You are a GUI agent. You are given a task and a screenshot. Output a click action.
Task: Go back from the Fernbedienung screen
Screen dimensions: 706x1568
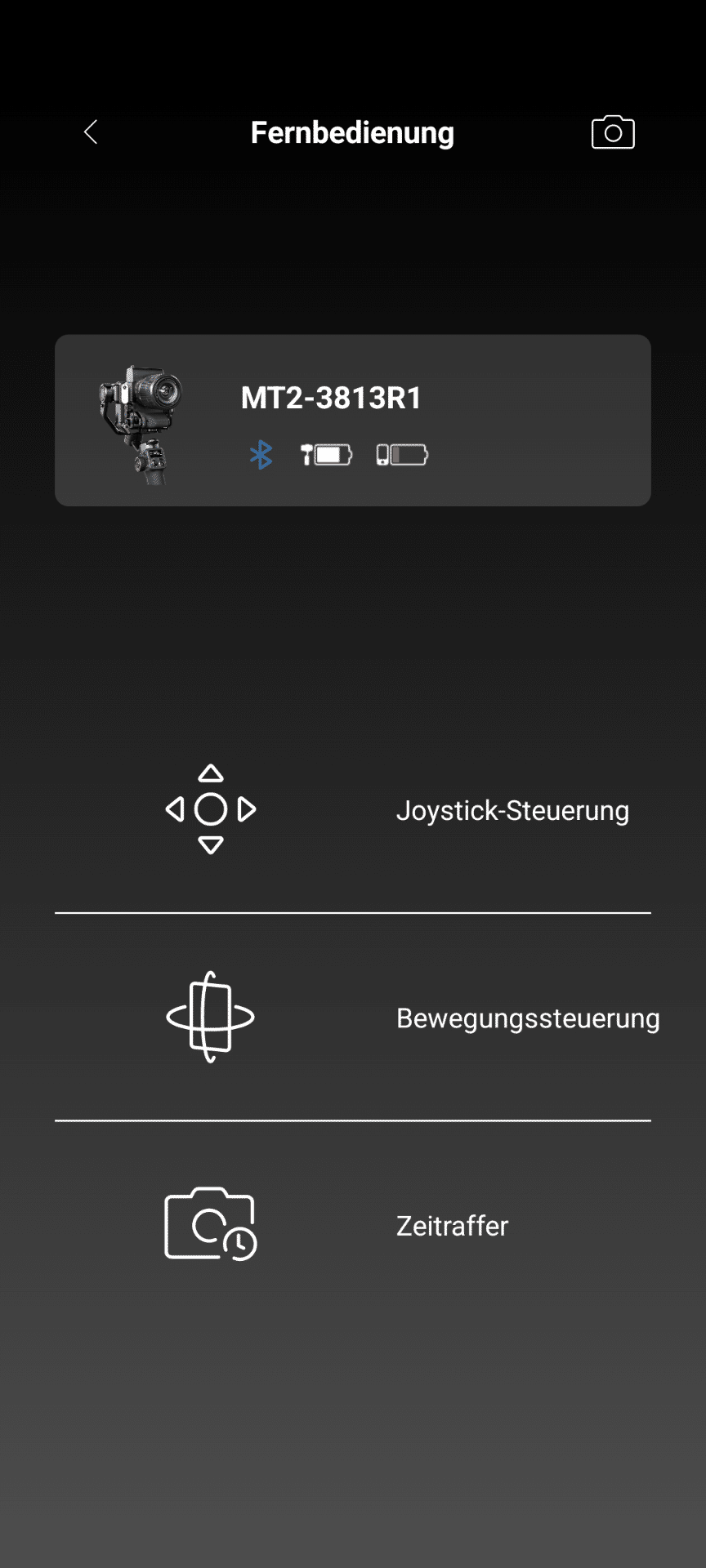tap(91, 132)
